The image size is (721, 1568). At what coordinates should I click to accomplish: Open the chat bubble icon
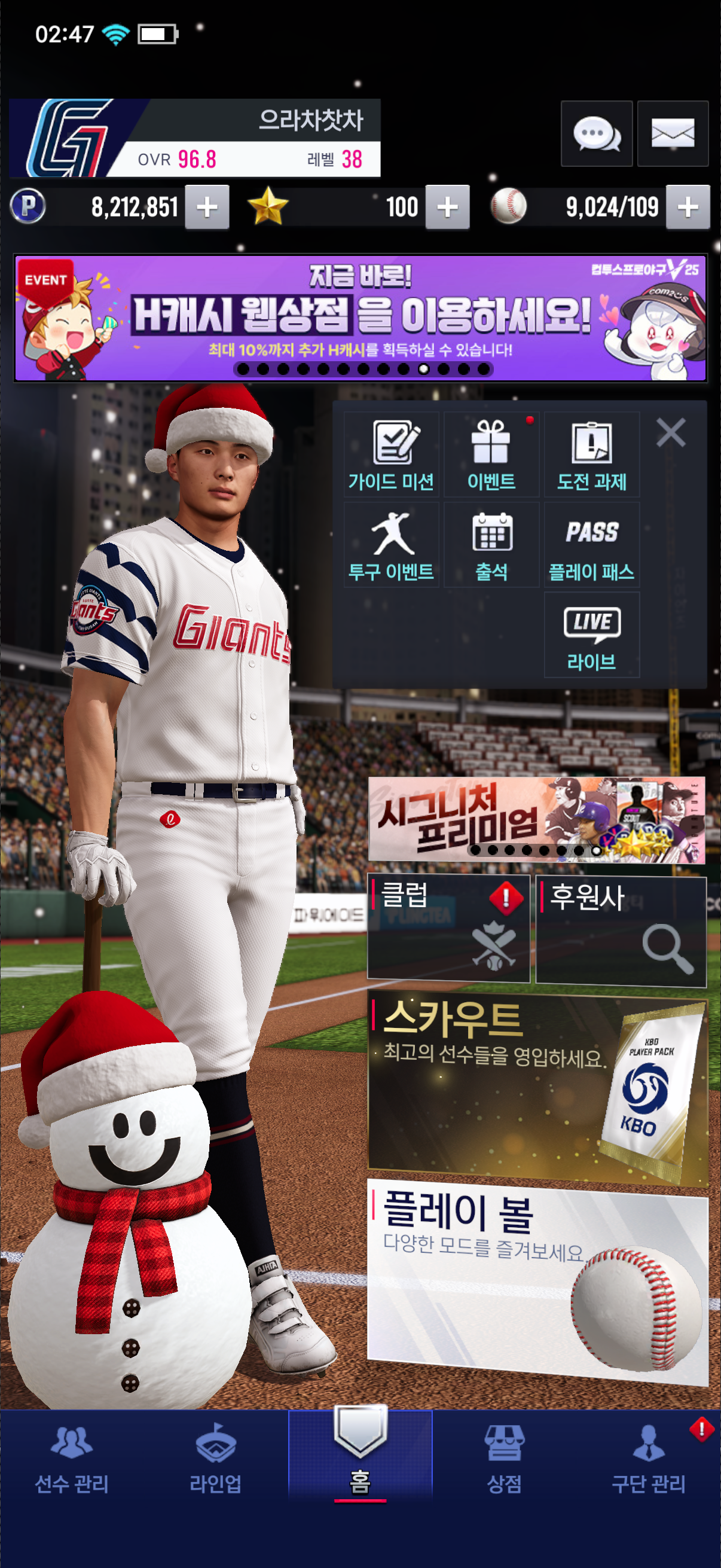(x=596, y=133)
